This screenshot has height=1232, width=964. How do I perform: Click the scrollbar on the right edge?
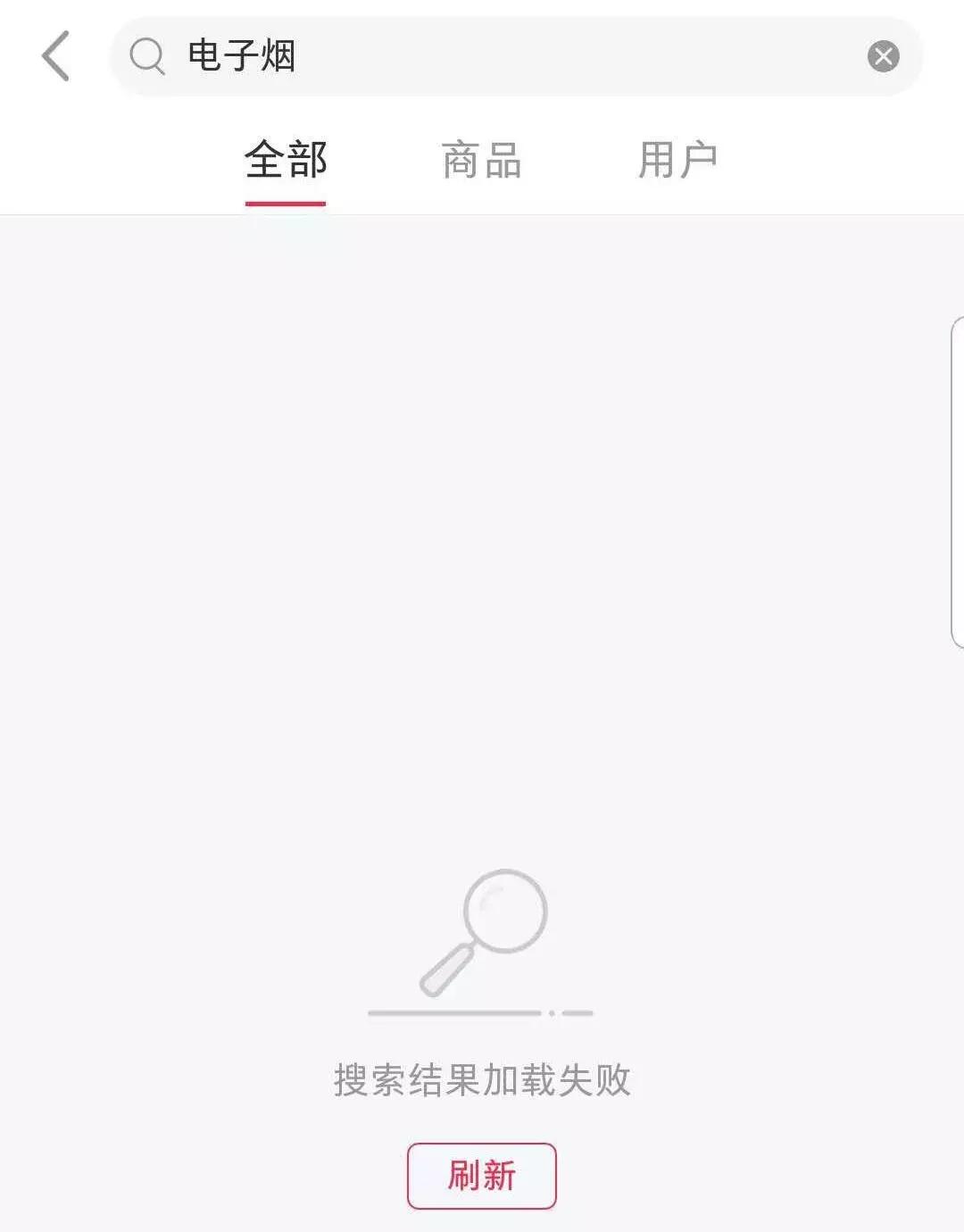click(x=957, y=482)
